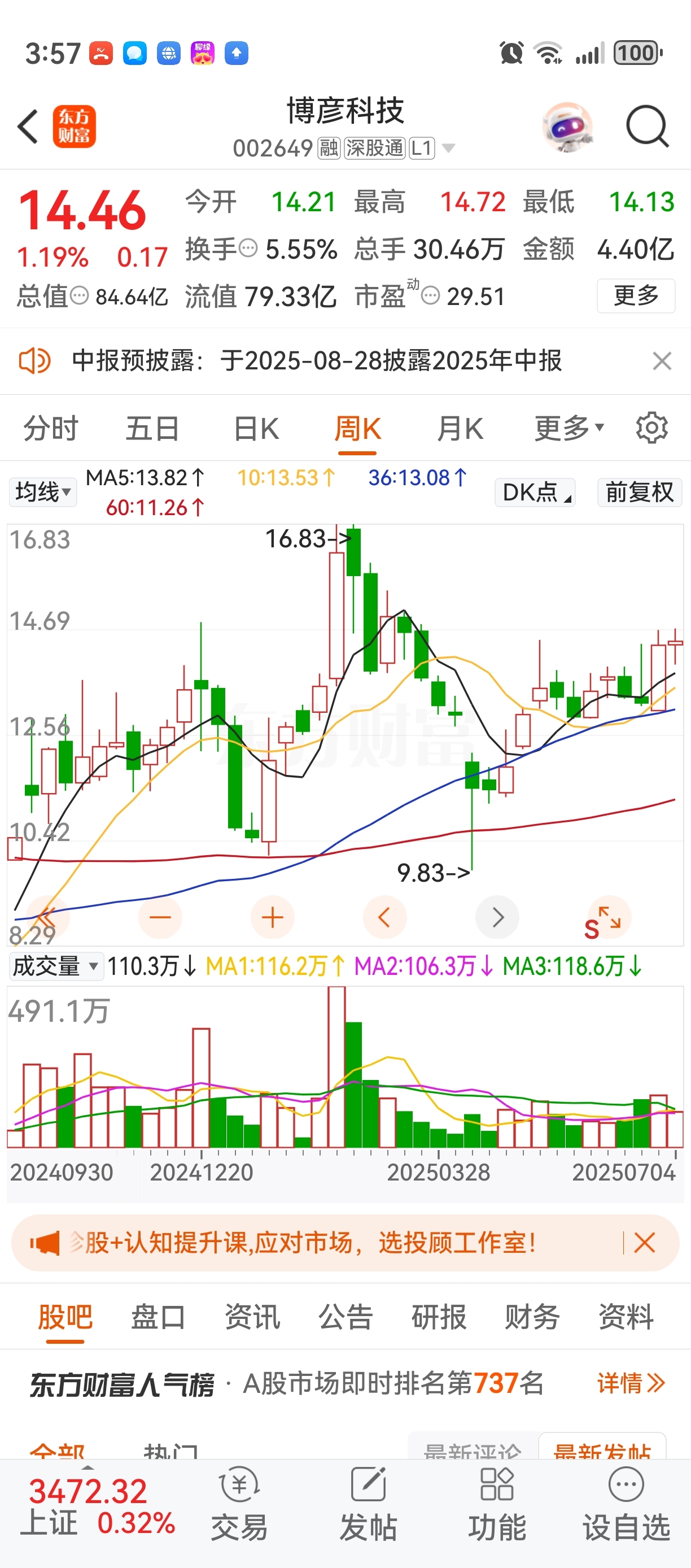
Task: Select the 日K chart tab
Action: coord(256,429)
